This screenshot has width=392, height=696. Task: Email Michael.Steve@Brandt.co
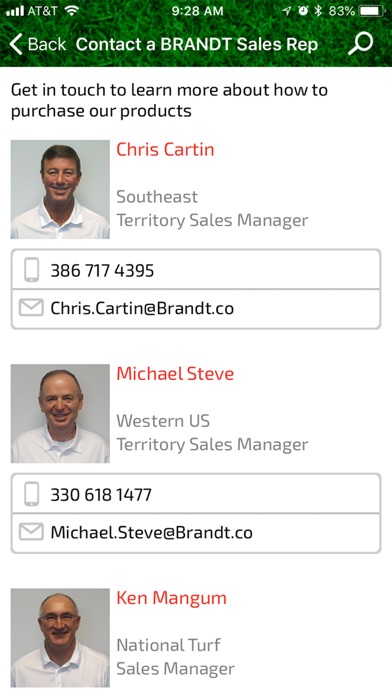tap(196, 533)
